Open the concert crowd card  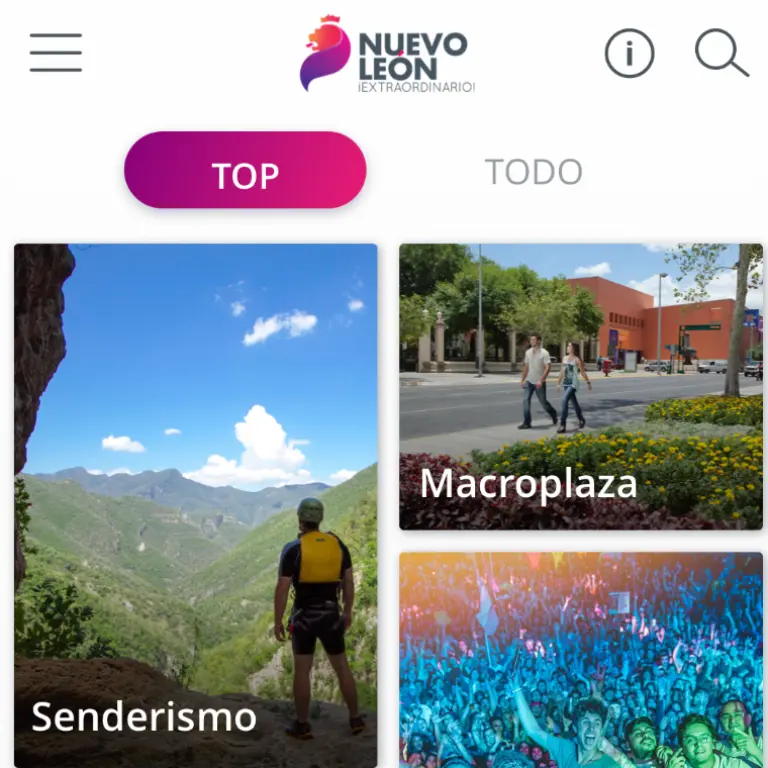[581, 660]
